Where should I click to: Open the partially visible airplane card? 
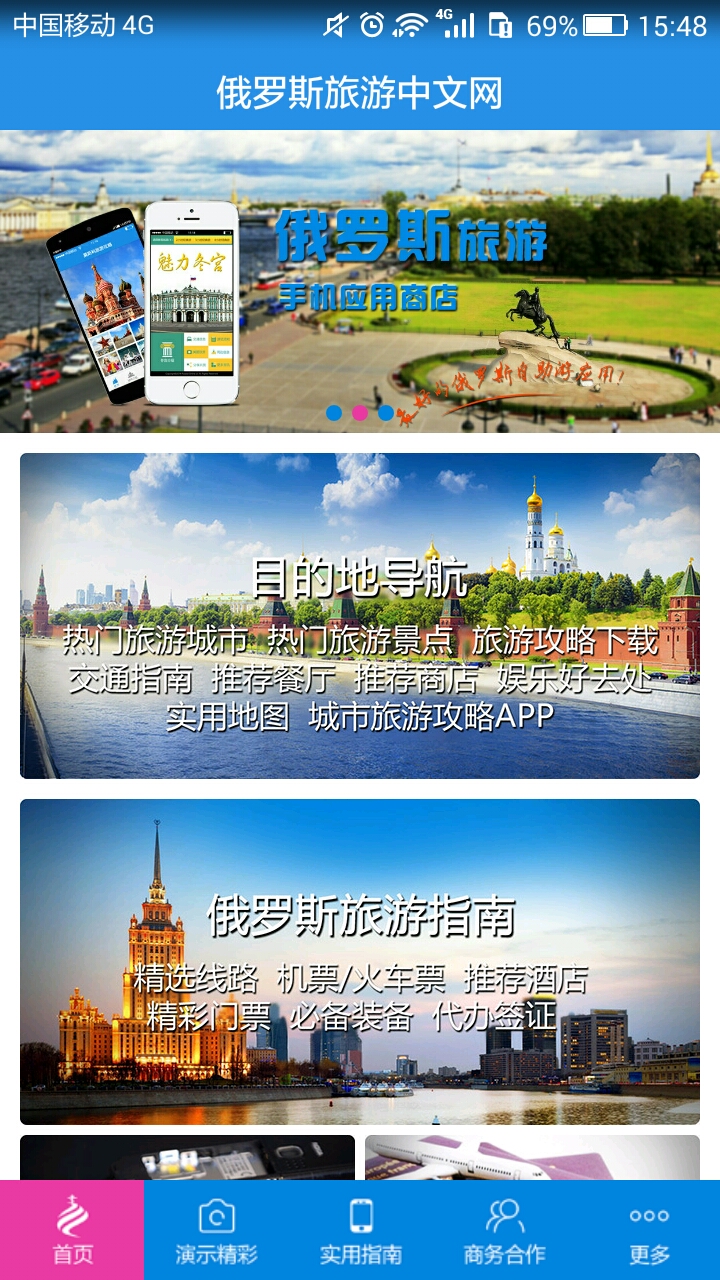tap(532, 1157)
